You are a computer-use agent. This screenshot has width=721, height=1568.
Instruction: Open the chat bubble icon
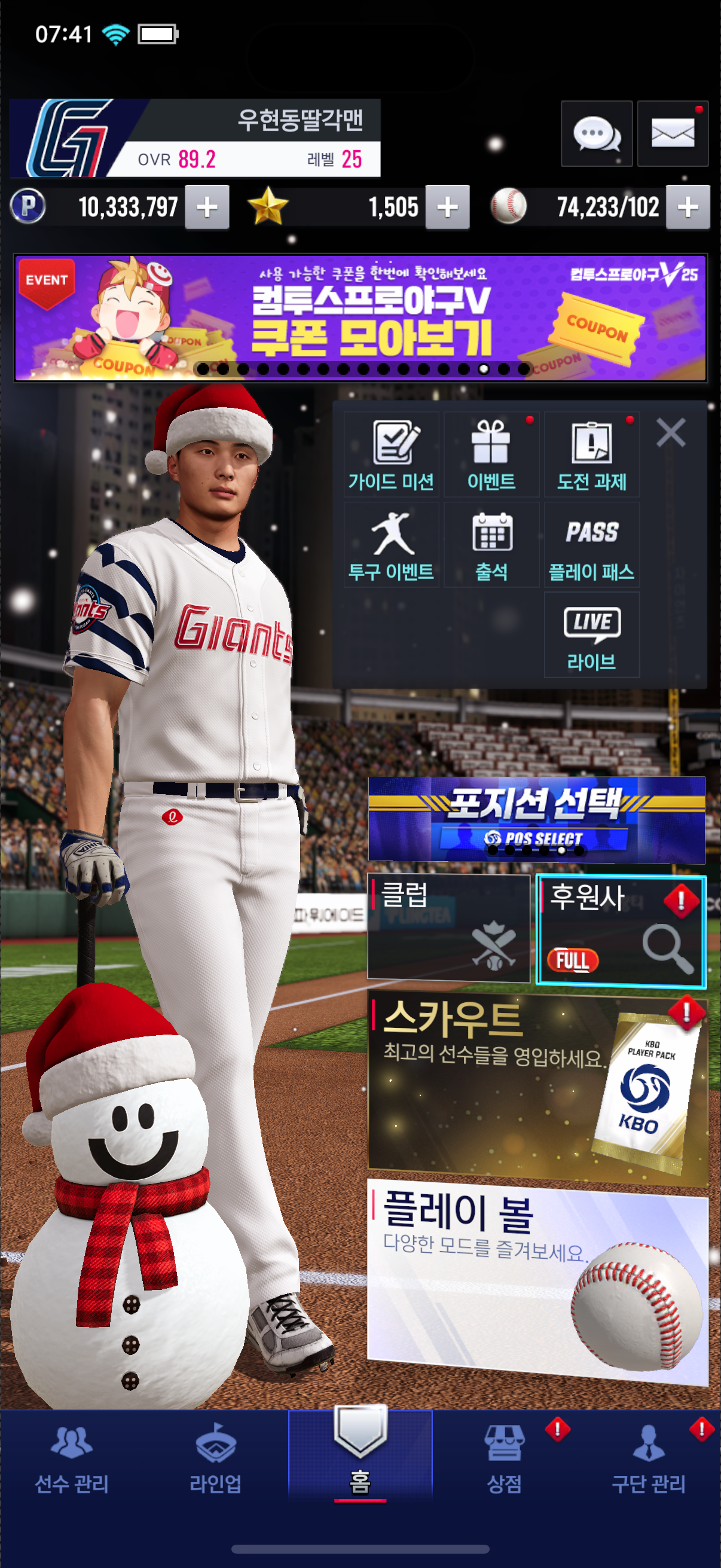point(596,133)
